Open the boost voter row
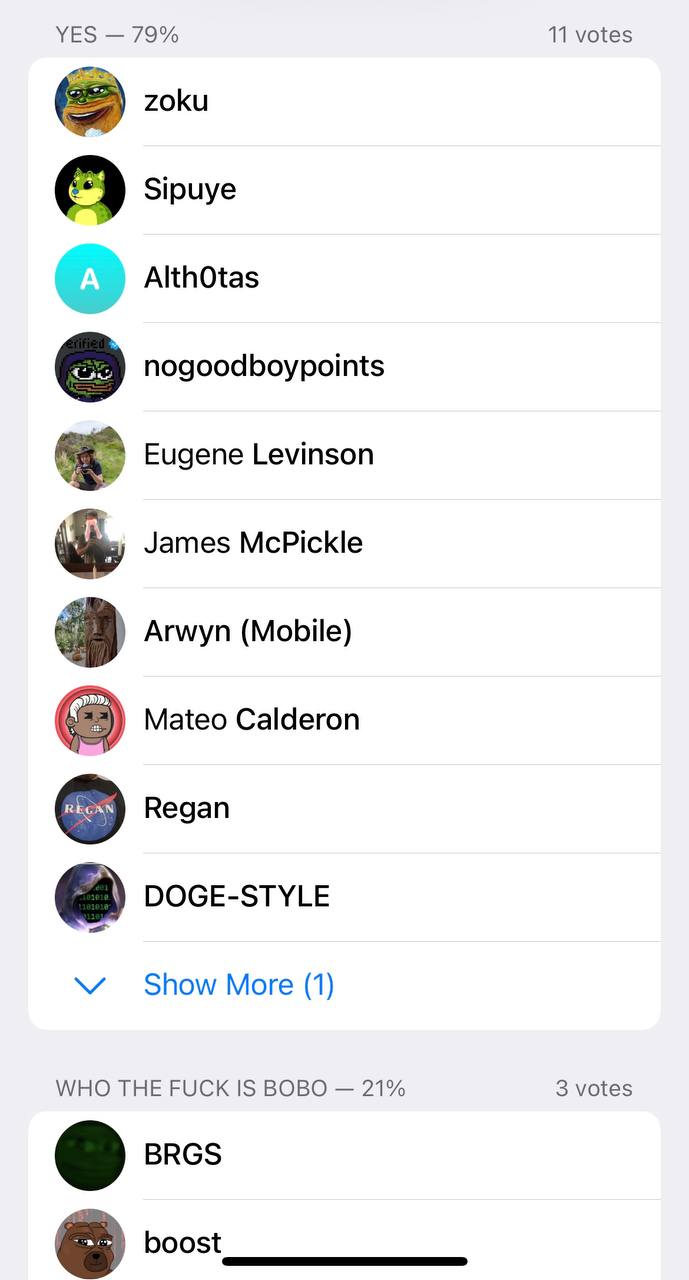The width and height of the screenshot is (689, 1280). tap(344, 1240)
